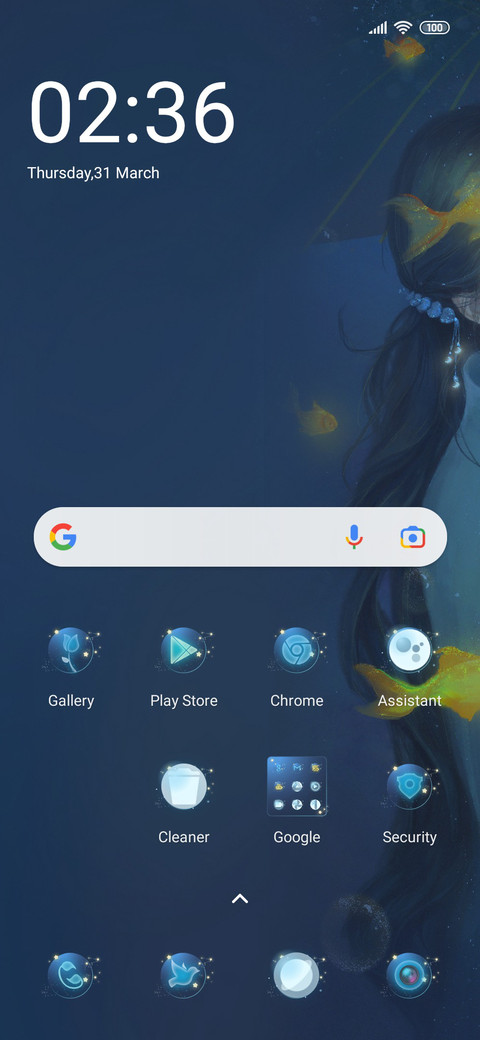Open Google Lens camera search

pyautogui.click(x=412, y=537)
